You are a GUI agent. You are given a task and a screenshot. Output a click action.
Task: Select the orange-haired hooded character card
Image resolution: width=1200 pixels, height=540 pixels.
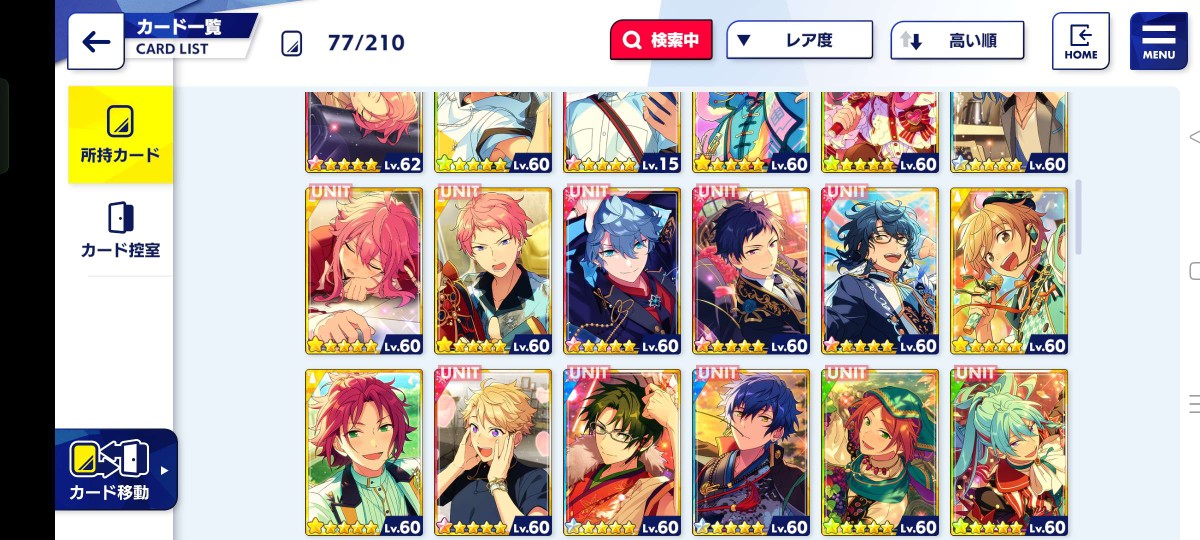(880, 452)
